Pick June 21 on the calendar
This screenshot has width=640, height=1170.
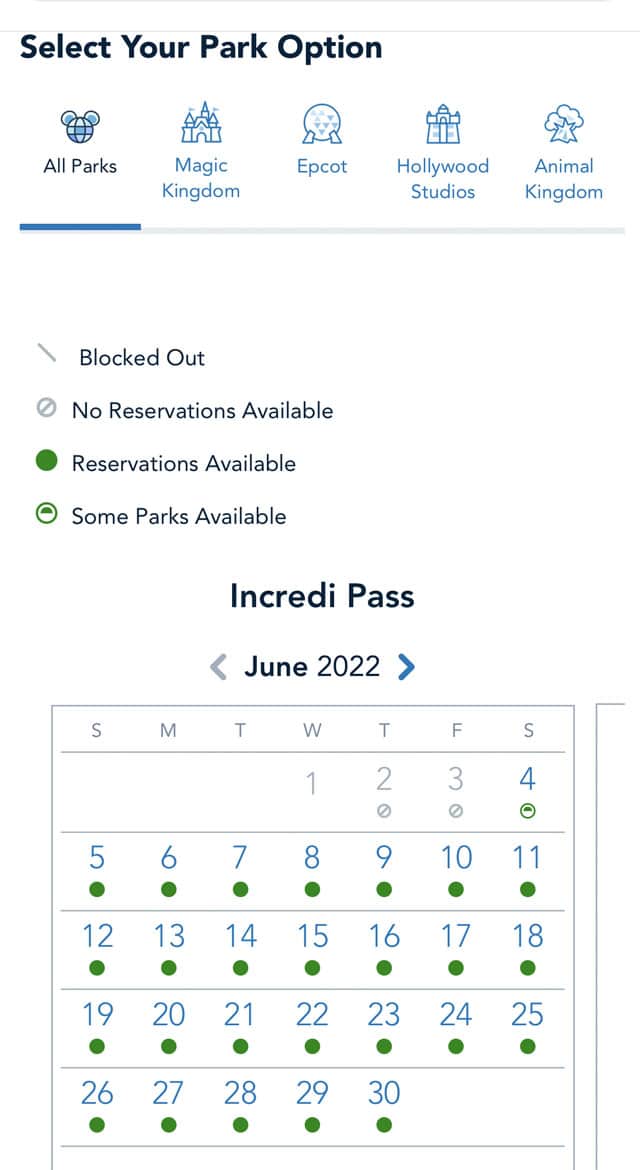[x=240, y=1027]
